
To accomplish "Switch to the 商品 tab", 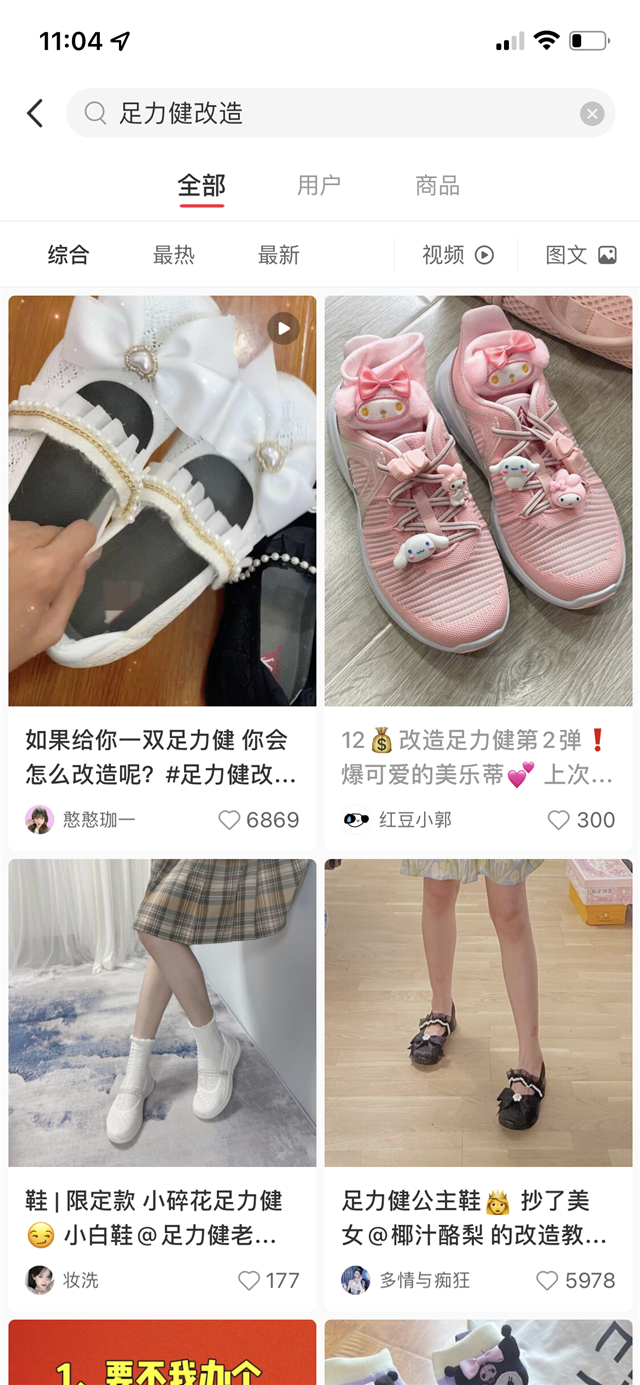I will point(437,185).
